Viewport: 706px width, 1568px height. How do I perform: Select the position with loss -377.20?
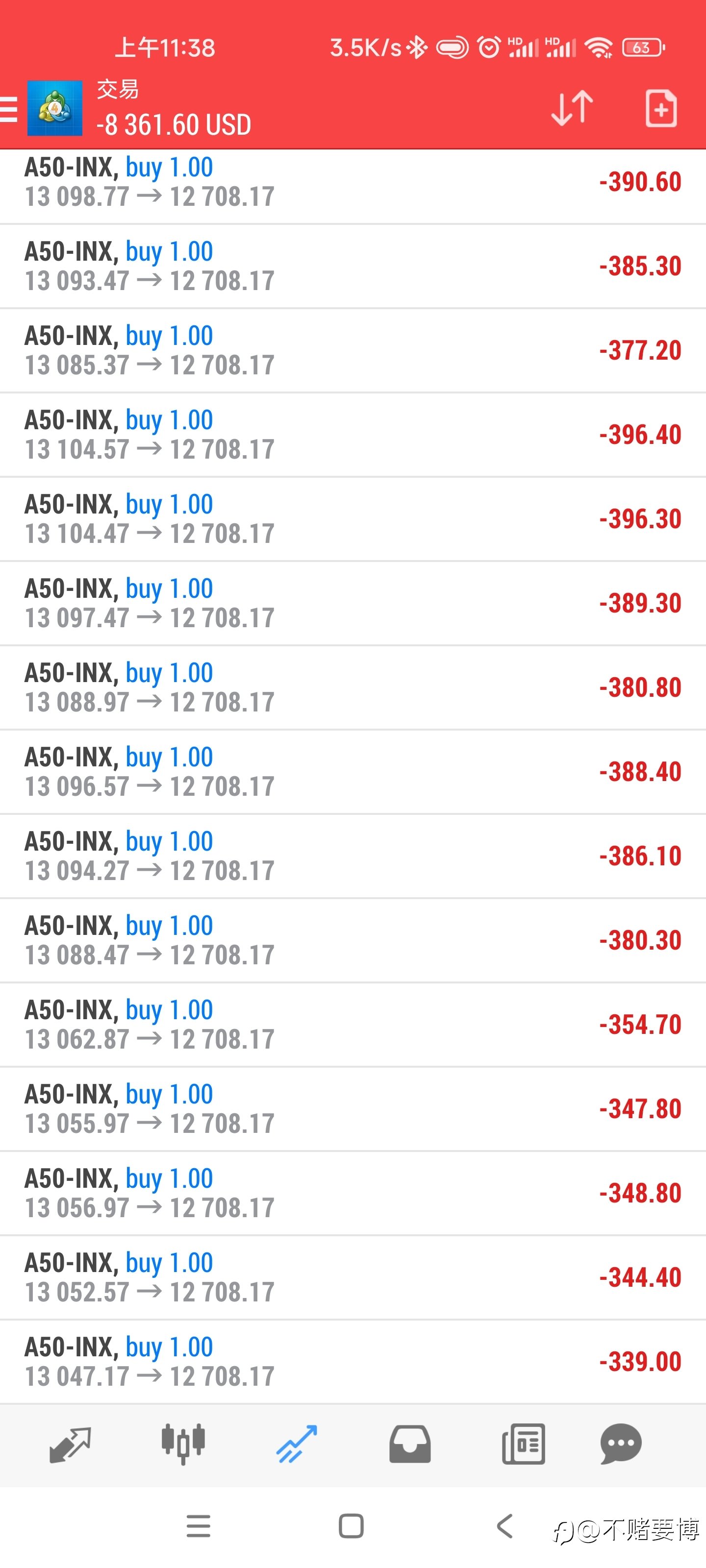353,350
